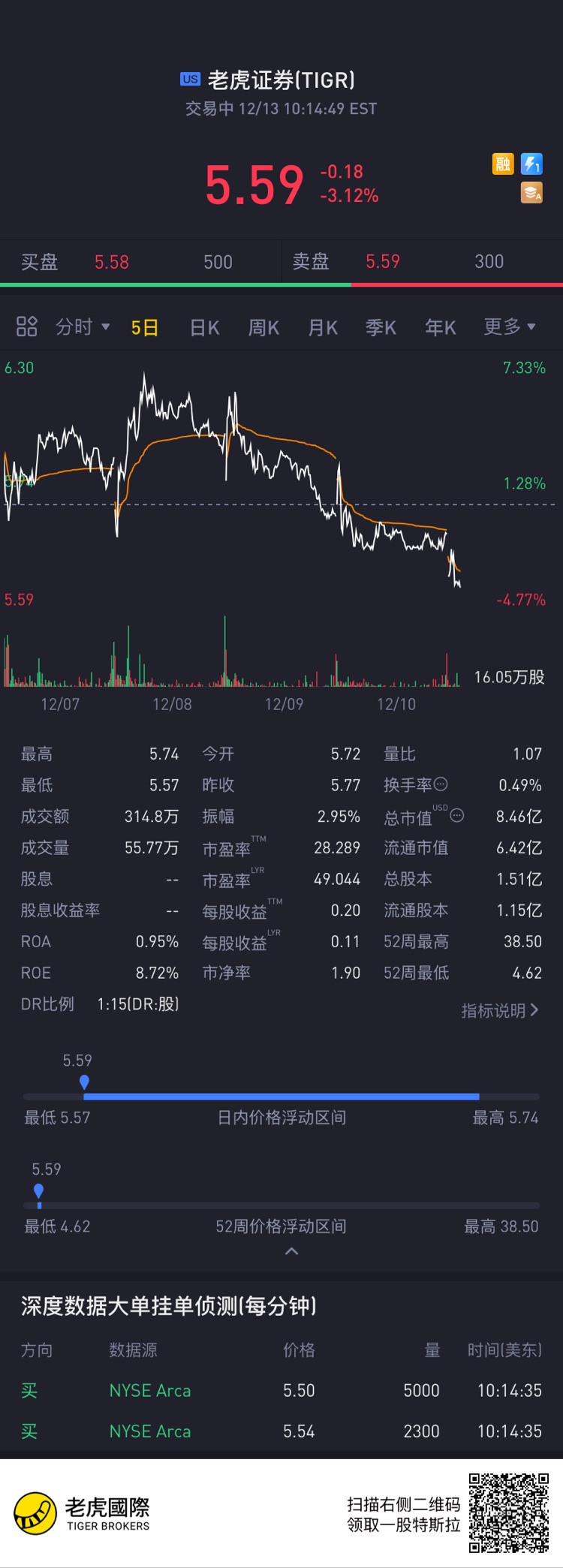
Task: Collapse the stock details with the up chevron
Action: (292, 1251)
